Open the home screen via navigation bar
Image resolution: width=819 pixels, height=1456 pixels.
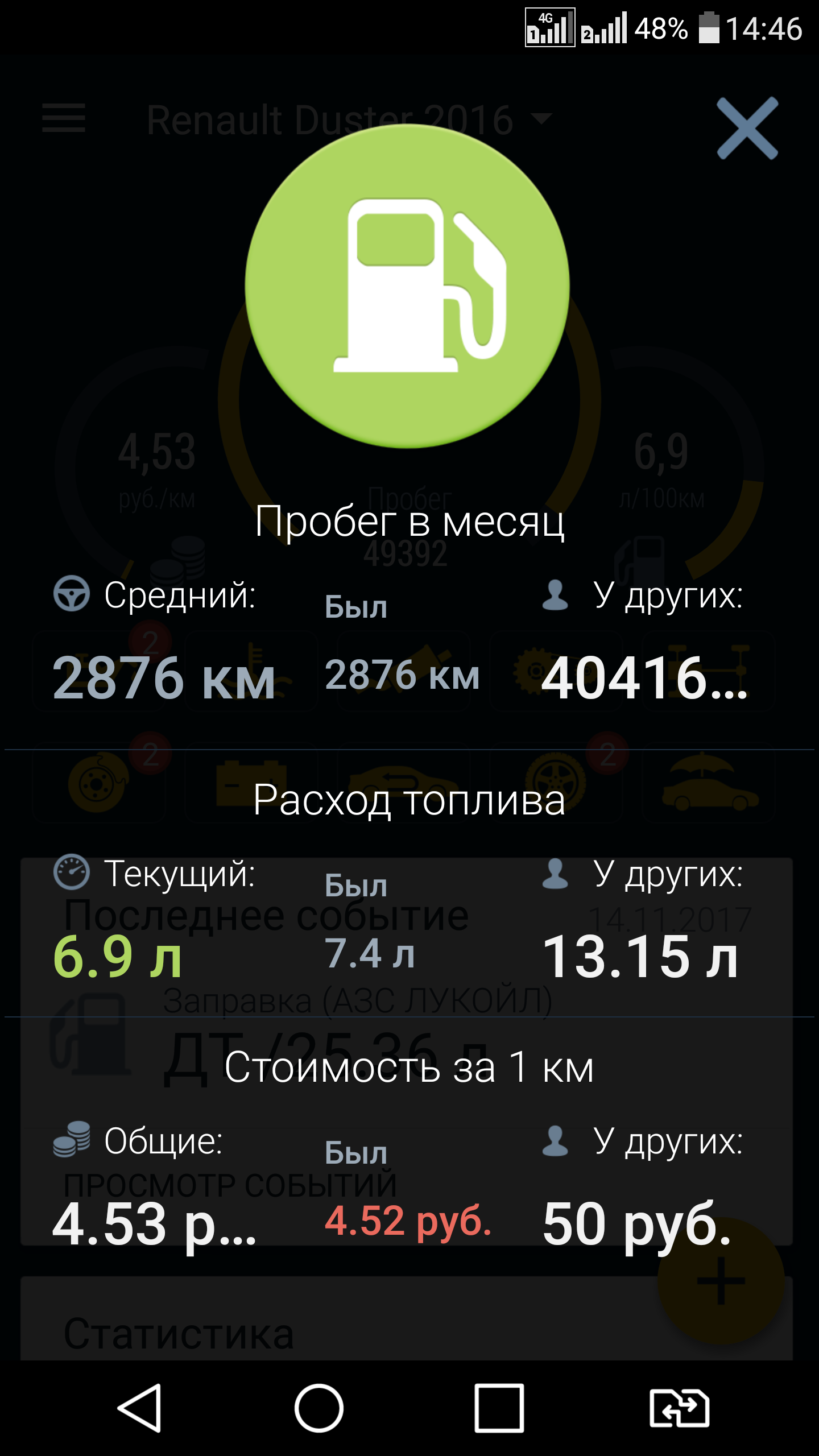318,1408
